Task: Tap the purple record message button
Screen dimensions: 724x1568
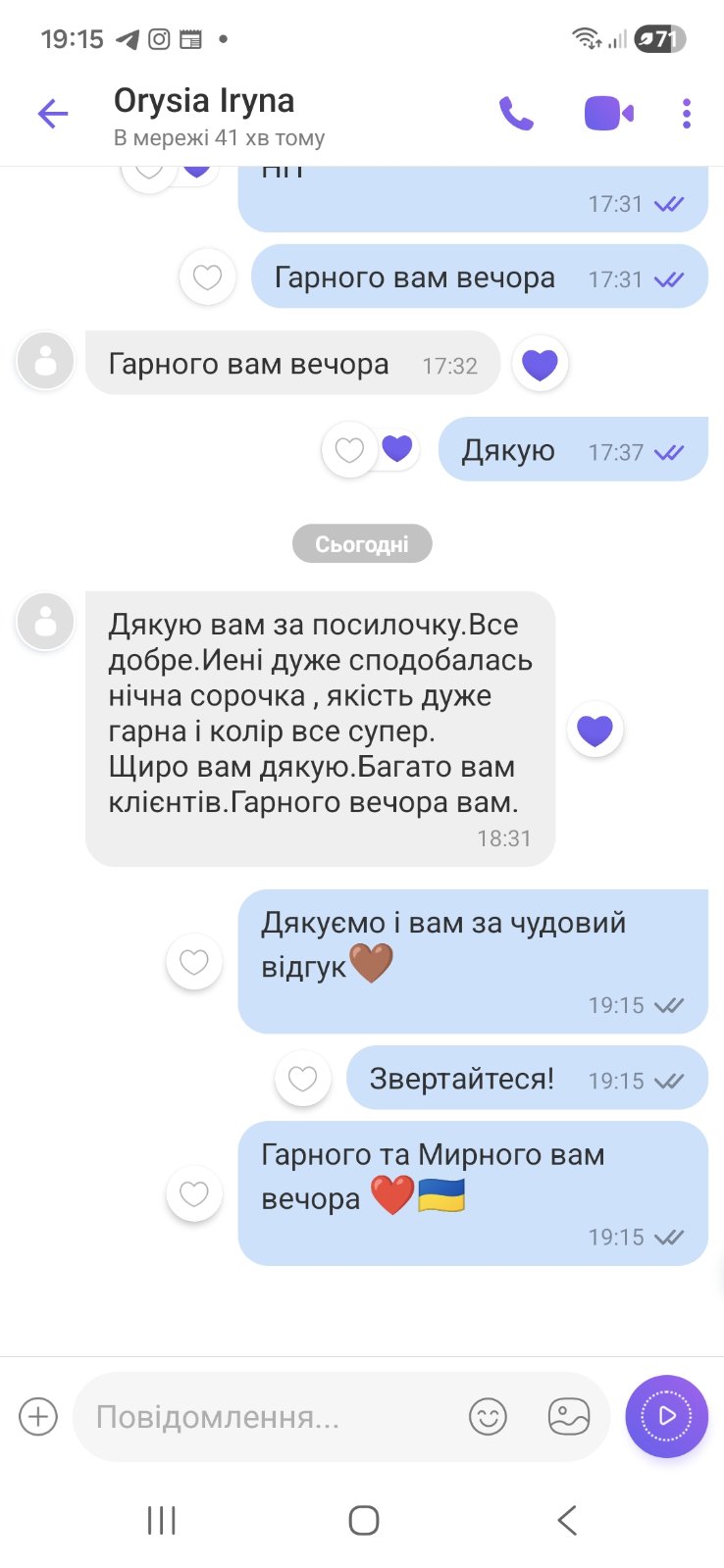Action: tap(667, 1416)
